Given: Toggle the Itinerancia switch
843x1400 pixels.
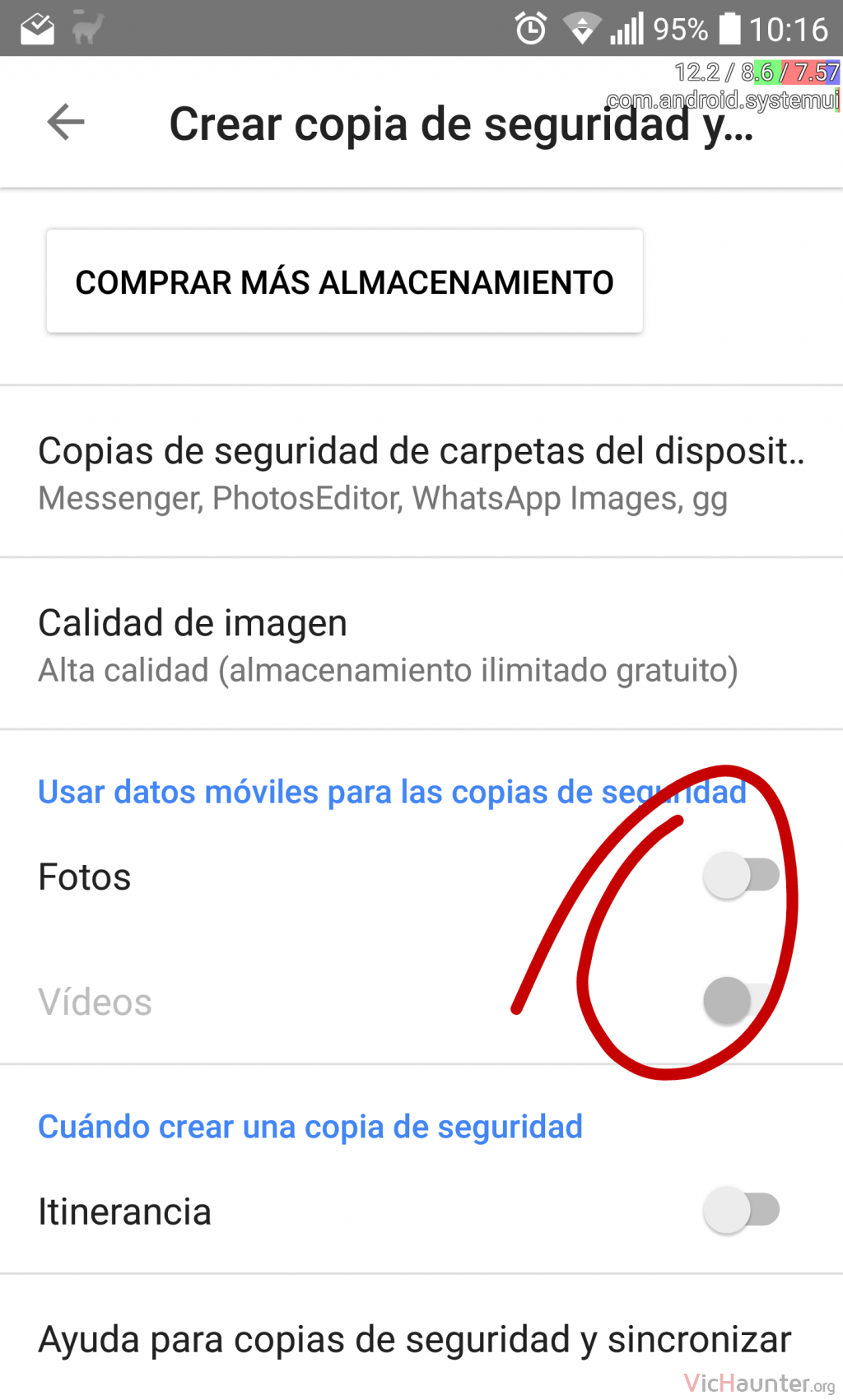Looking at the screenshot, I should coord(742,1210).
